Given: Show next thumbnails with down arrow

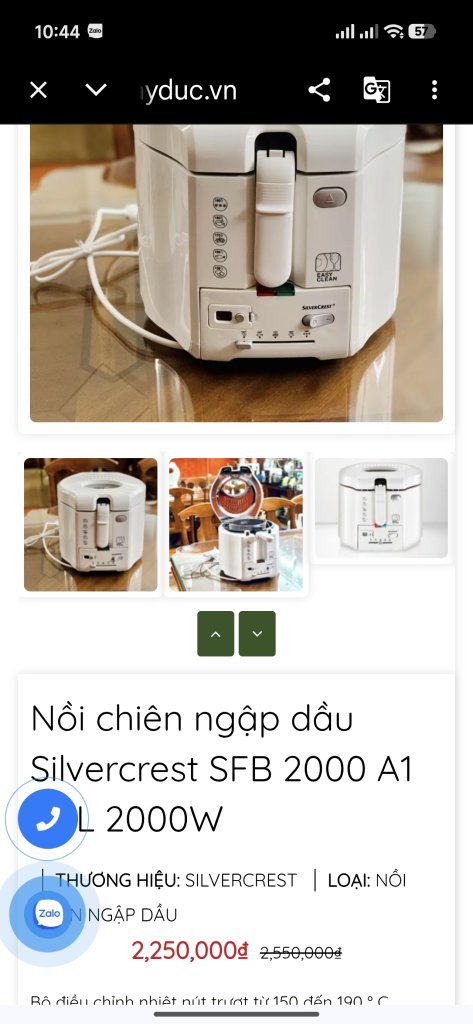Looking at the screenshot, I should click(x=257, y=633).
